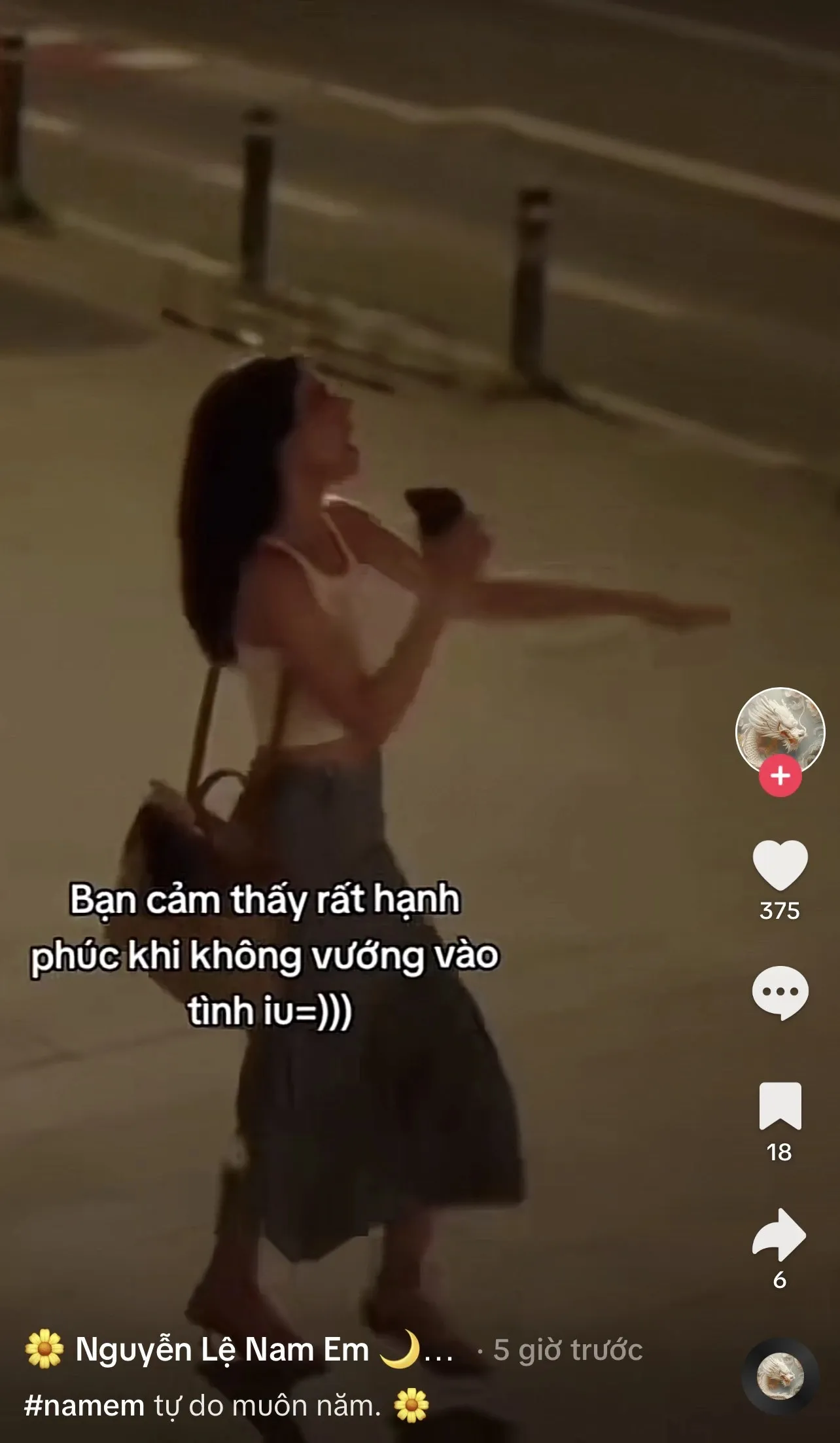Open the creator's dragon profile avatar

780,729
